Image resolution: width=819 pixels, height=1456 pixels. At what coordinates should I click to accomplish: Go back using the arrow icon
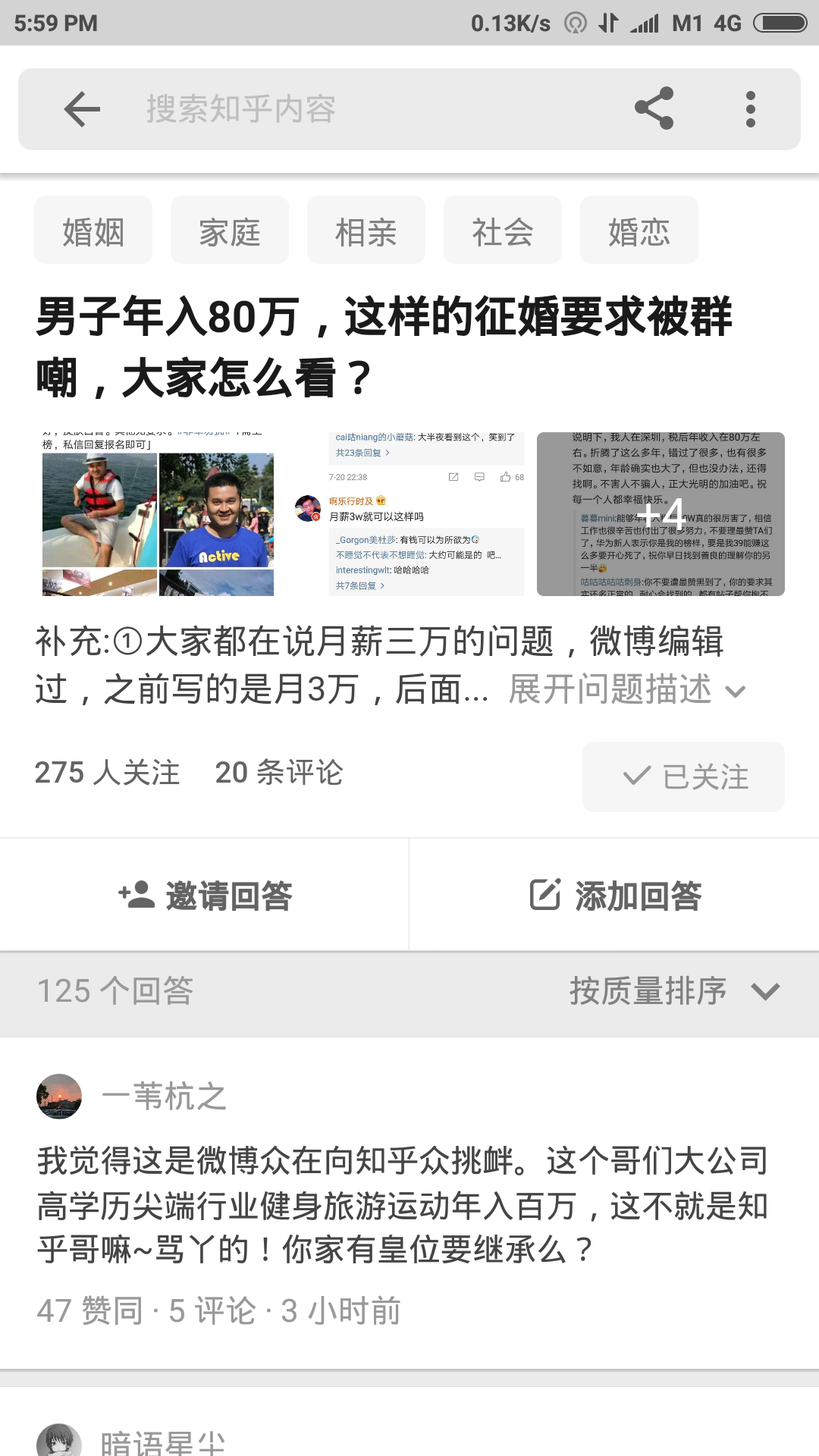82,109
